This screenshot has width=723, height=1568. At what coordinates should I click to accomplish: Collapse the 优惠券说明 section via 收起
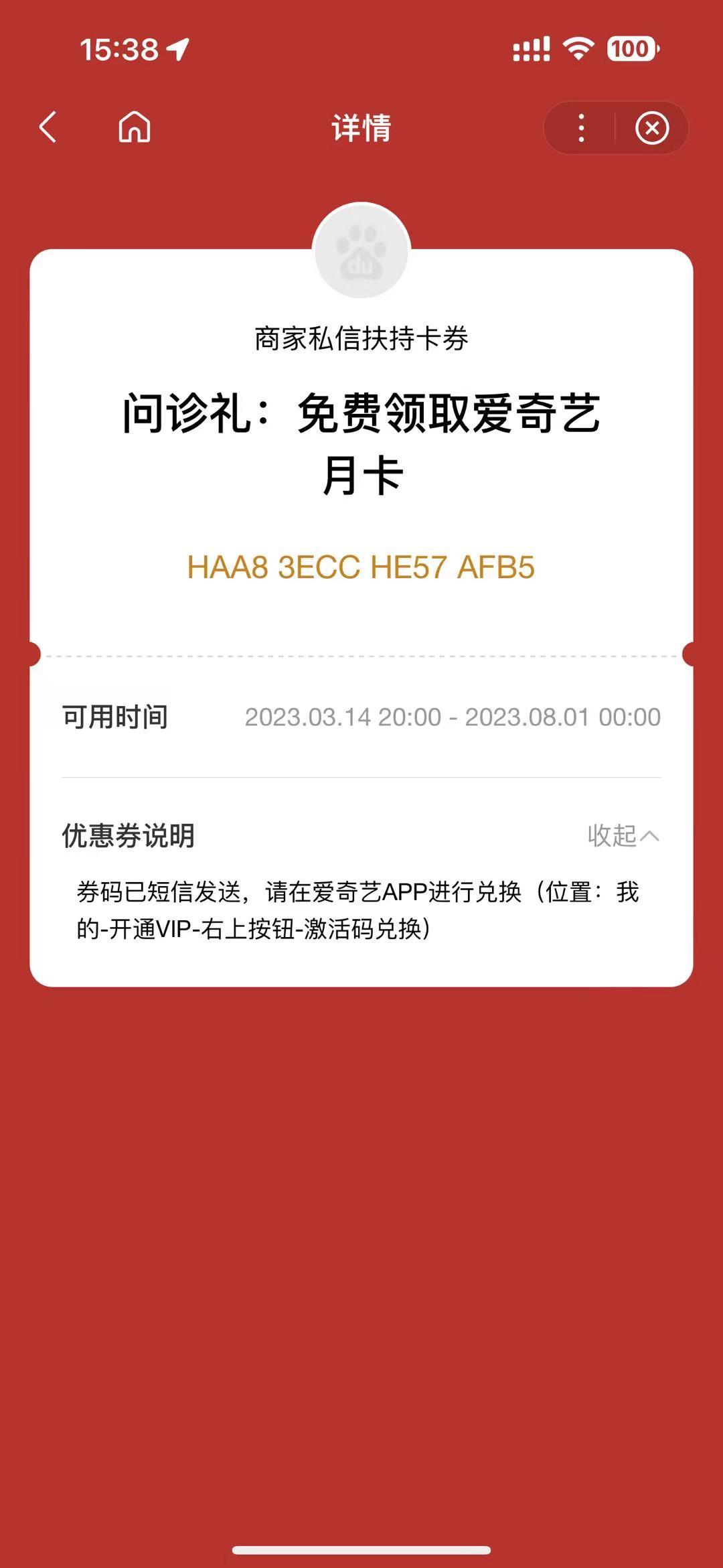pos(623,835)
